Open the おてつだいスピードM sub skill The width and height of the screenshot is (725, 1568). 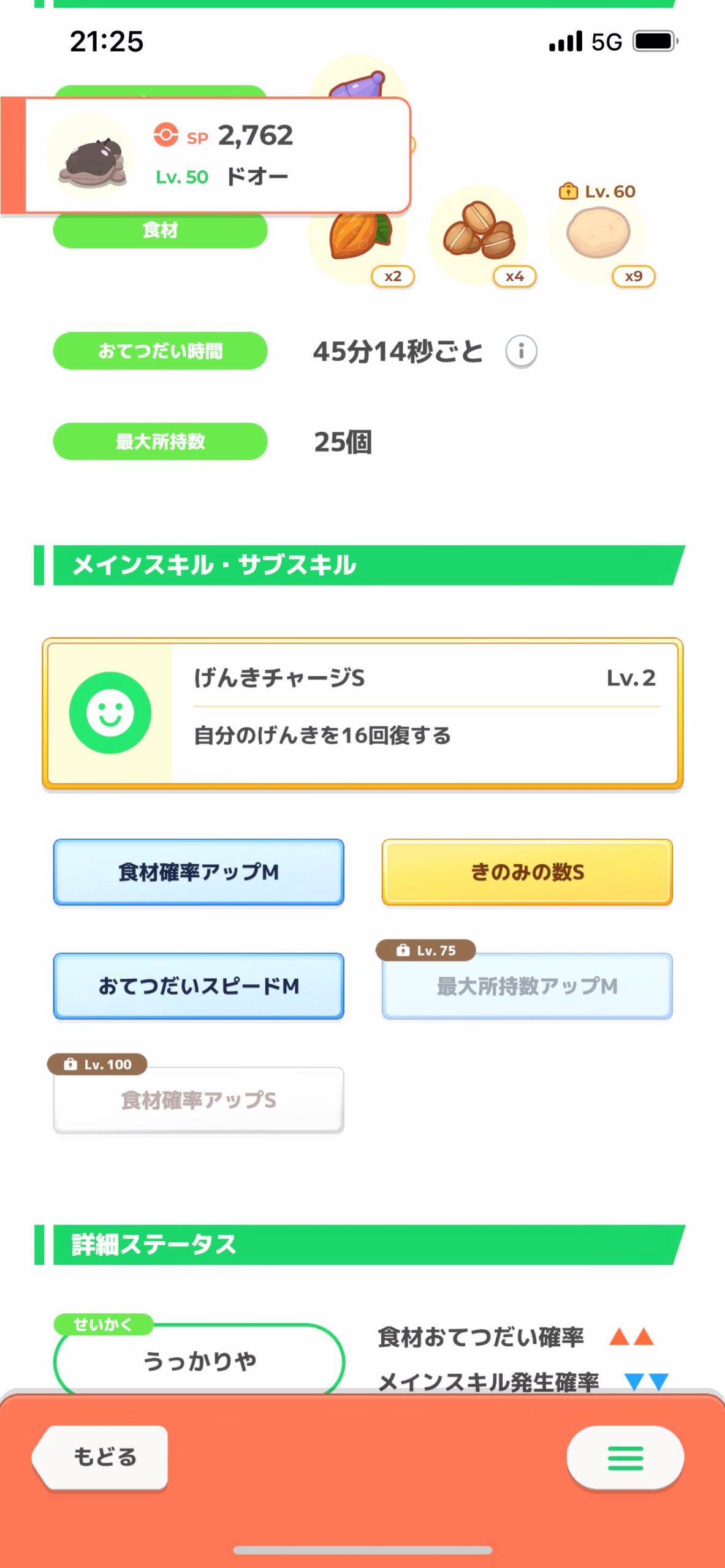[x=199, y=986]
